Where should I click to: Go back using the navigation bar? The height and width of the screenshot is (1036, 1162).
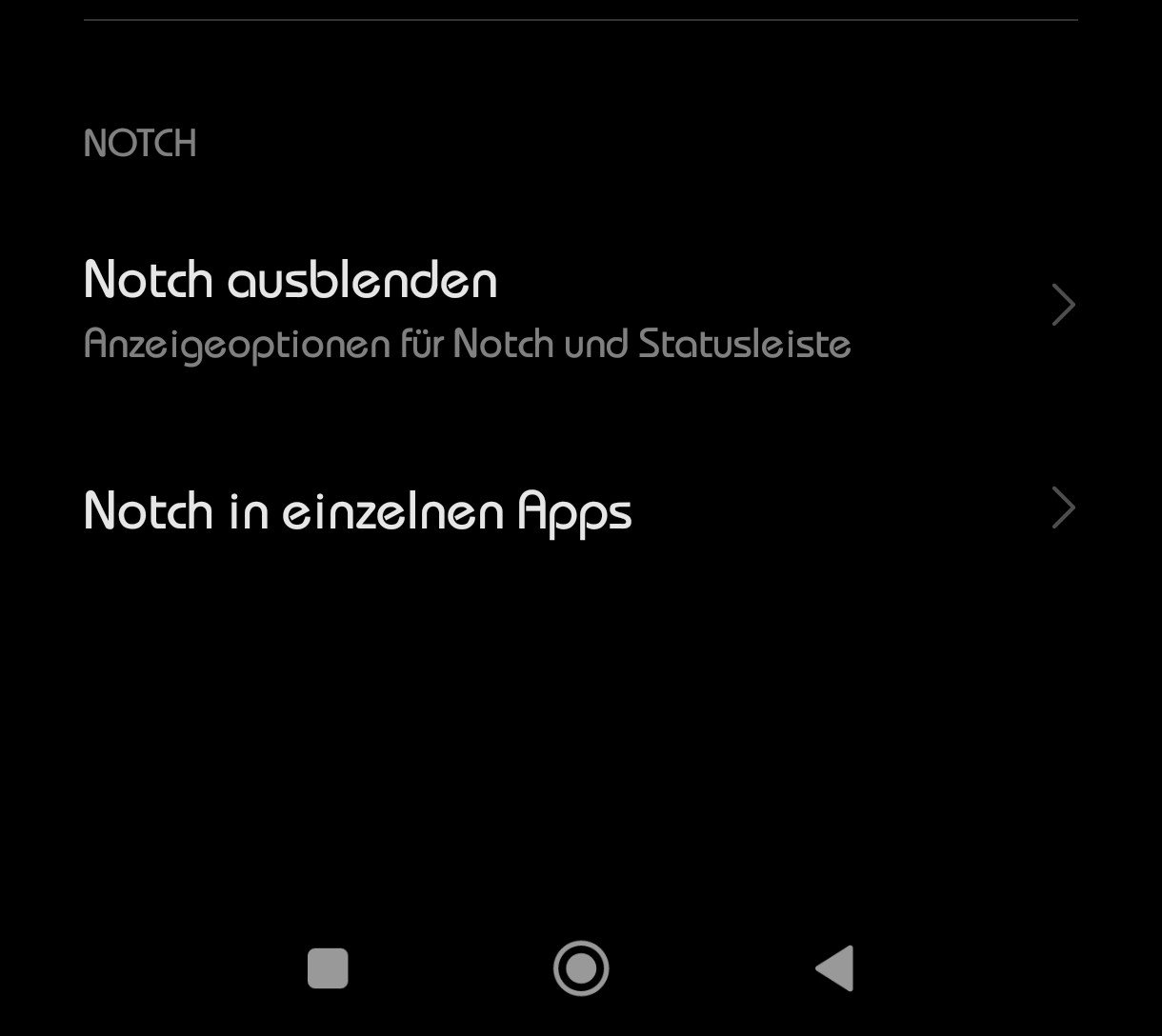pos(835,968)
